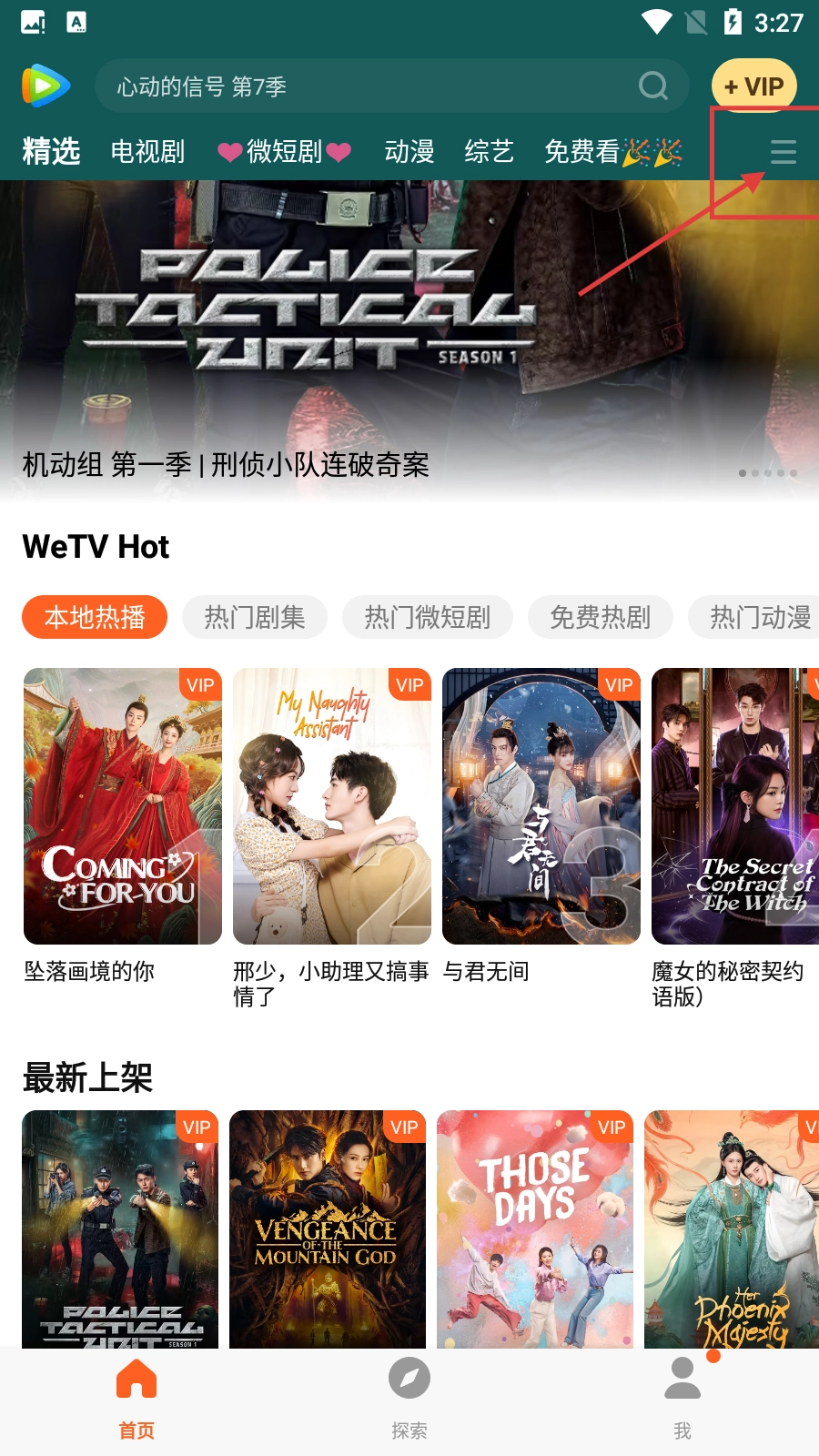Open 邢少，小助理又搞事情了
The width and height of the screenshot is (819, 1456).
click(x=332, y=806)
